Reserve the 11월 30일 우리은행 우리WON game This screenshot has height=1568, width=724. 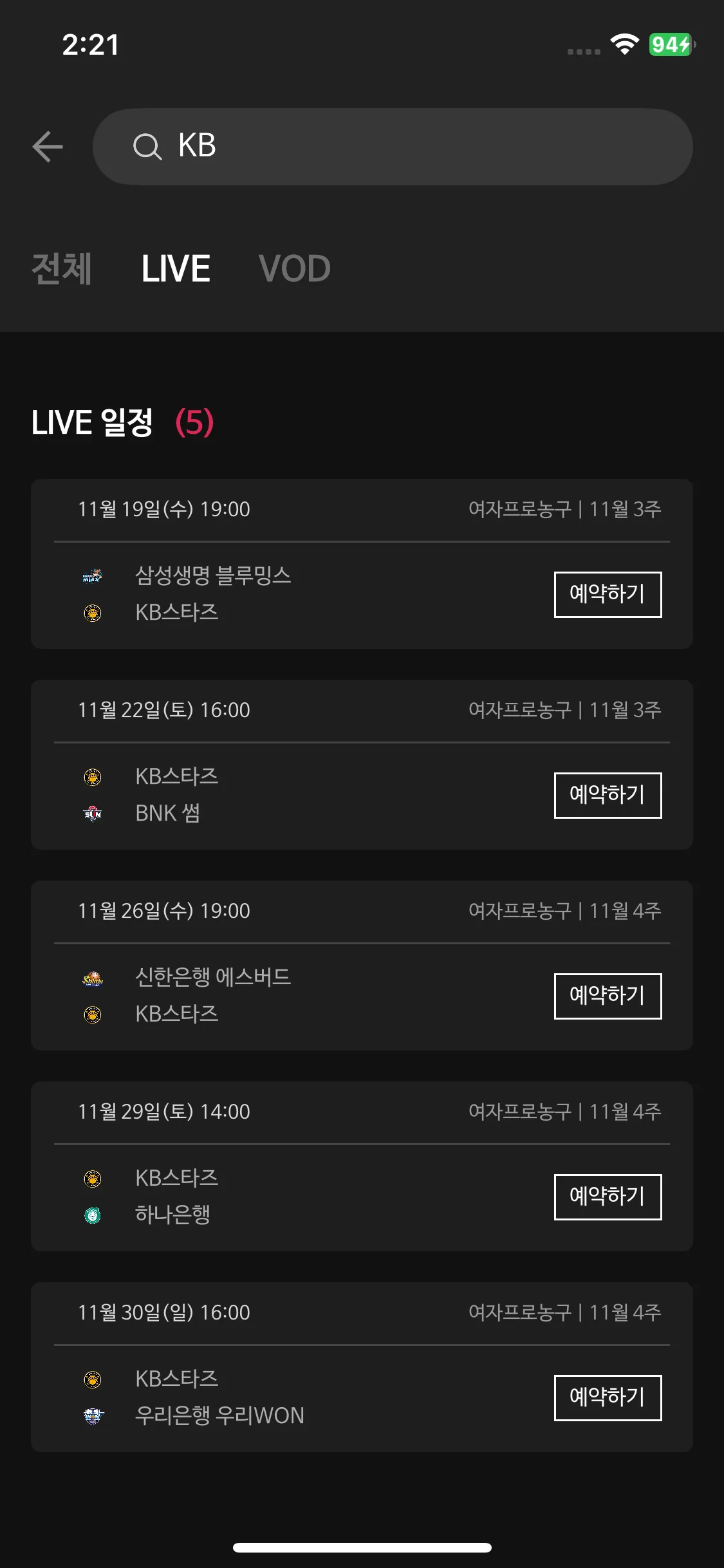tap(608, 1397)
